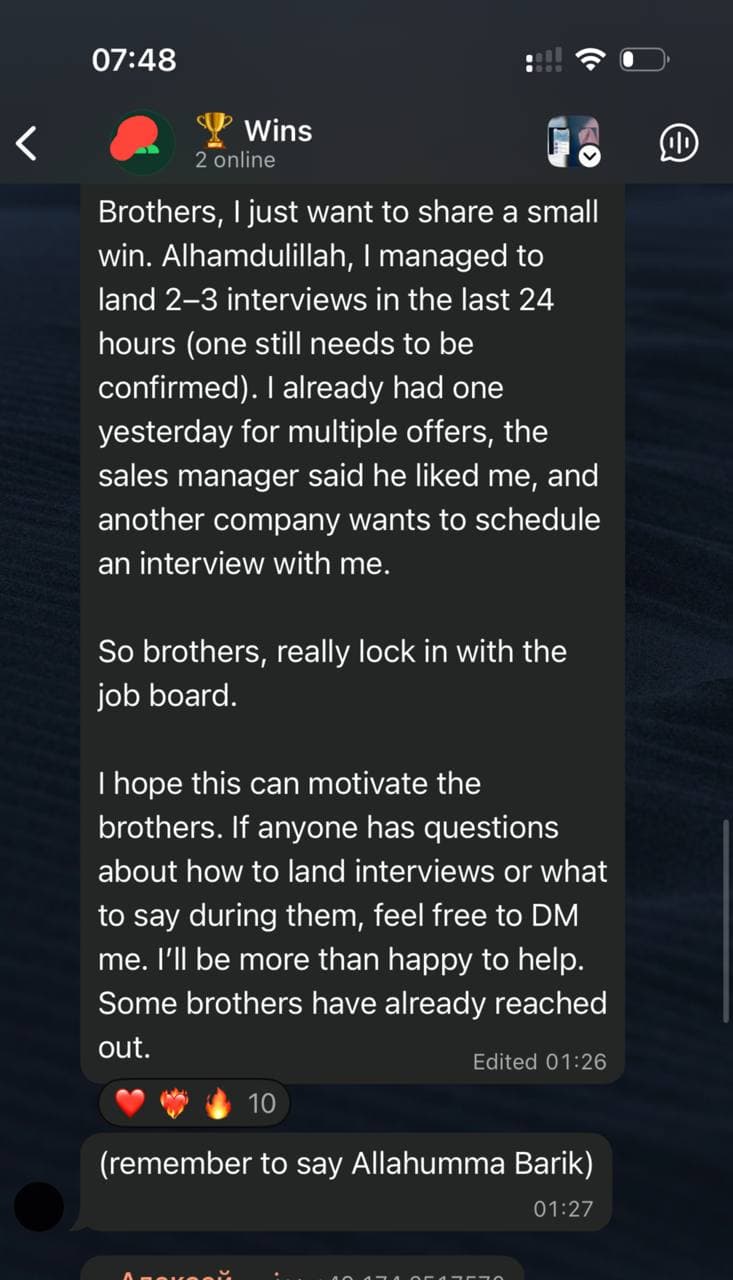Open the pinned profile icon in header
733x1280 pixels.
click(574, 142)
